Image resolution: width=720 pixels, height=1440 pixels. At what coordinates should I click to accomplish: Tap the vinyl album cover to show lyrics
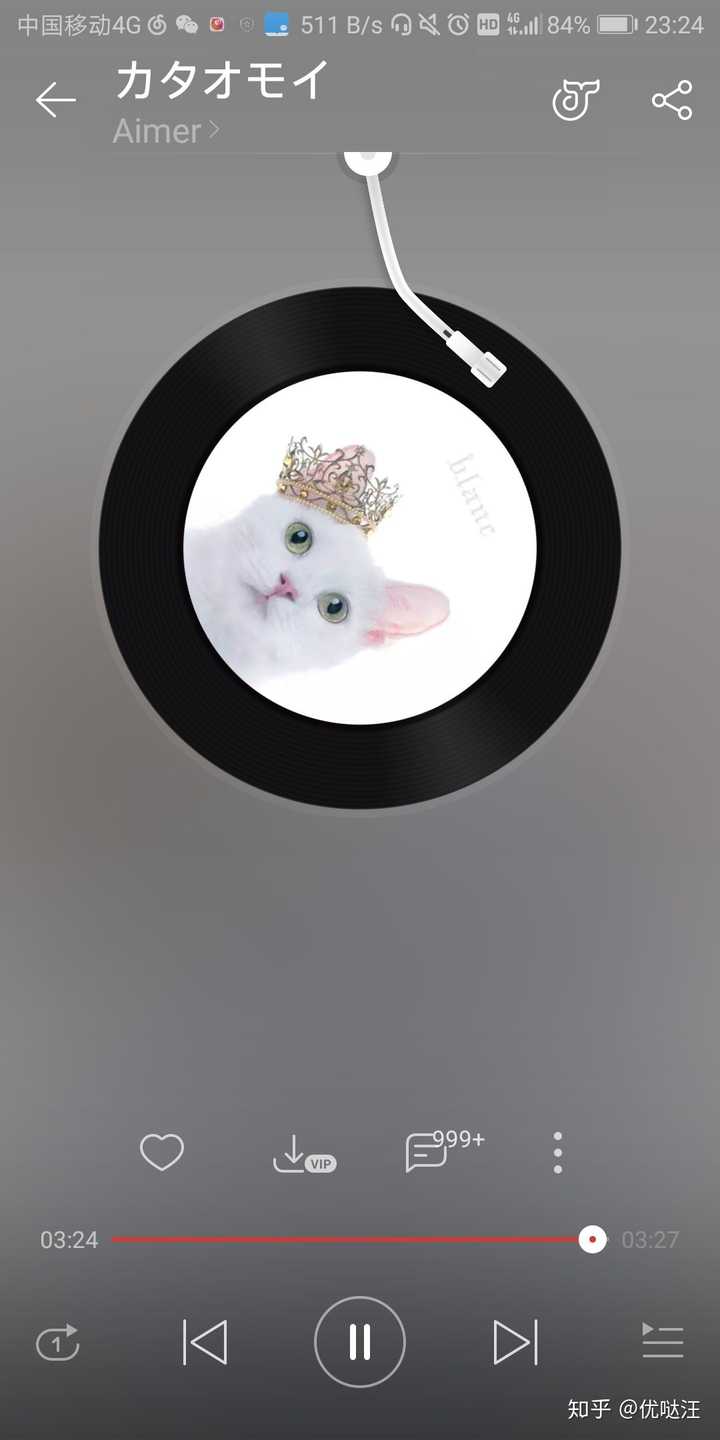point(360,548)
